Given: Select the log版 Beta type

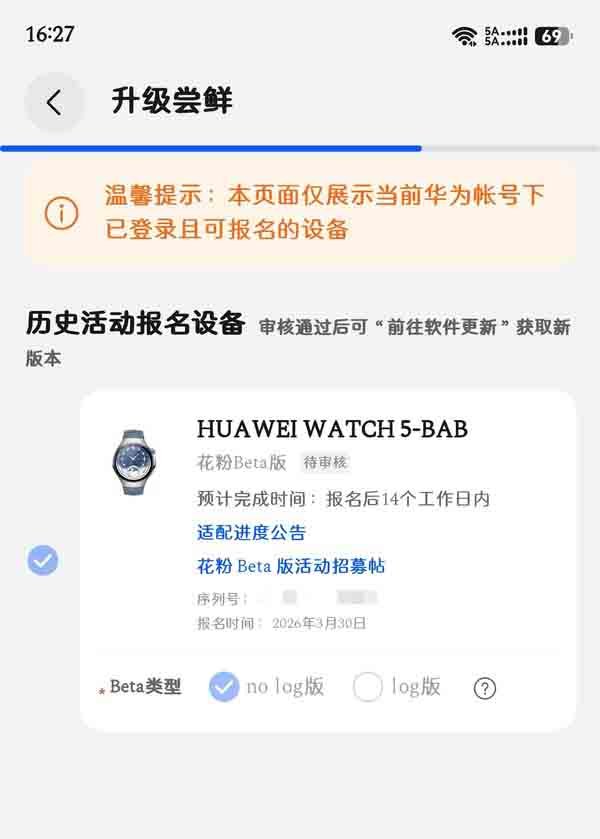Looking at the screenshot, I should tap(368, 687).
